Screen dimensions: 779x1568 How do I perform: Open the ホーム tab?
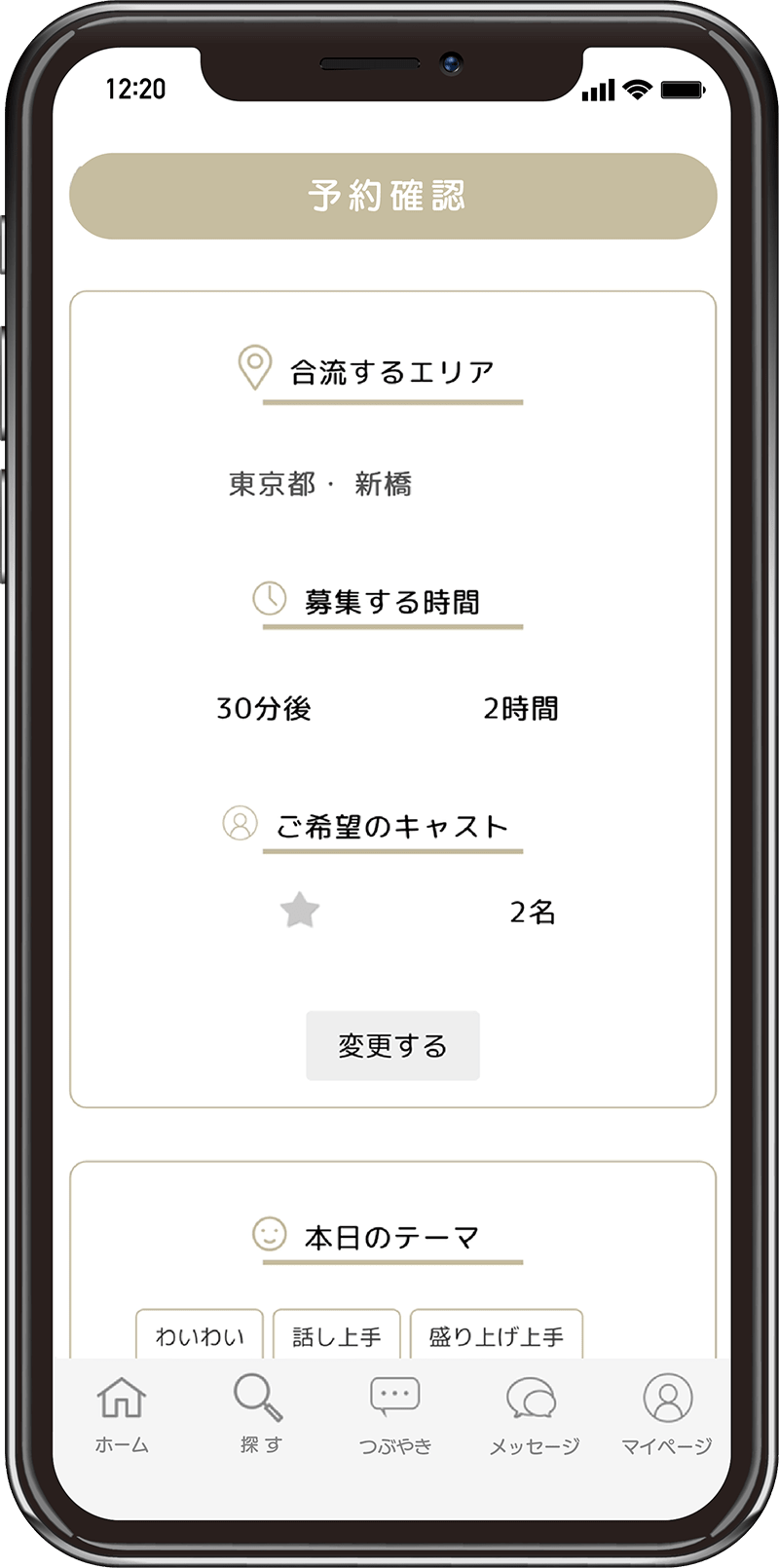122,1415
